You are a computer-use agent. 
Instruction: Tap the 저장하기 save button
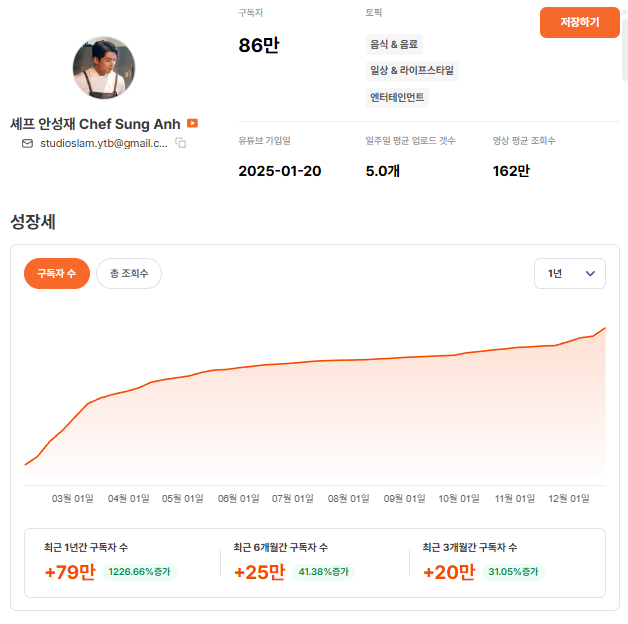pyautogui.click(x=579, y=22)
